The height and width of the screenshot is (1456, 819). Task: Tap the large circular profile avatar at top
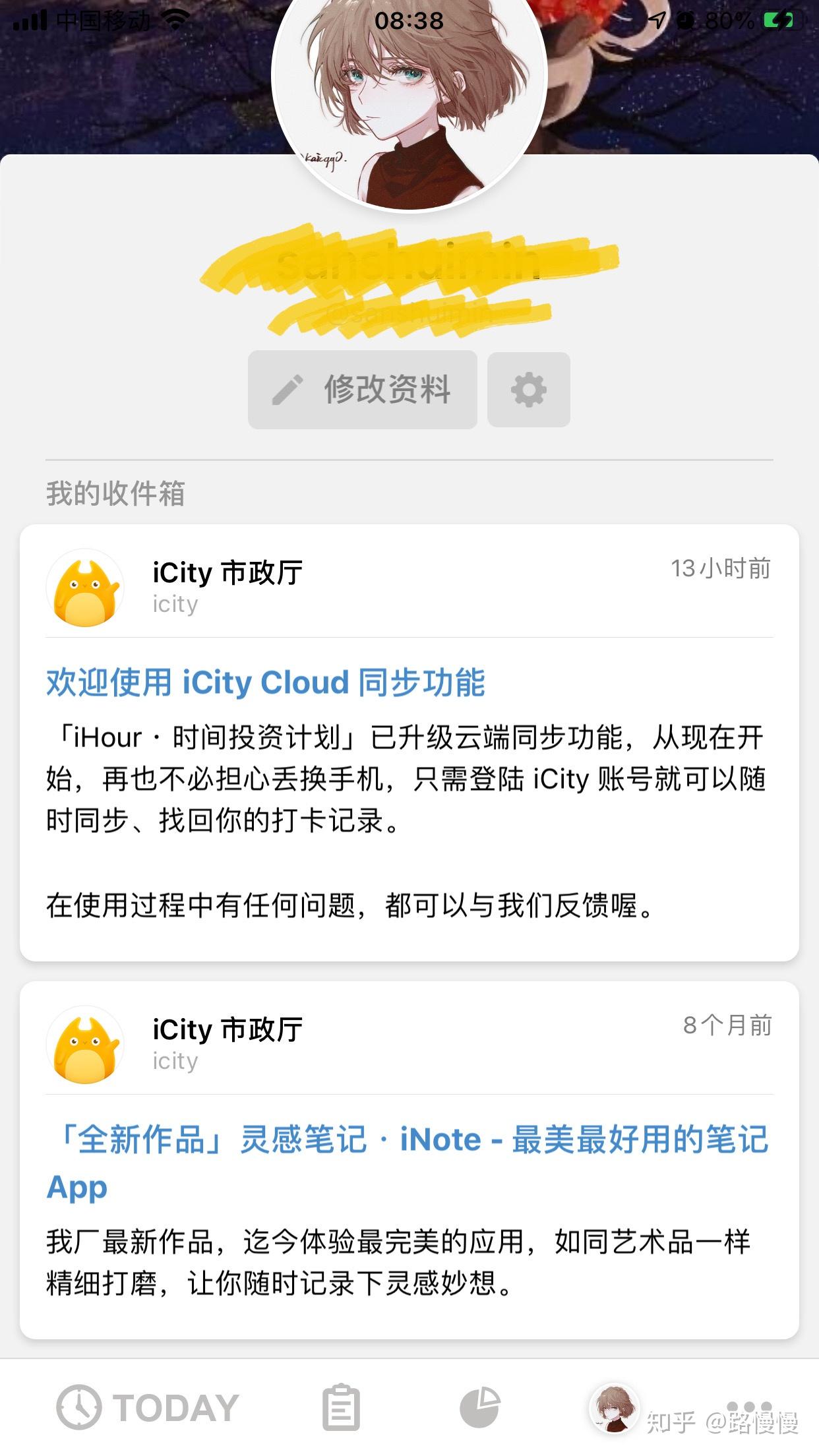(409, 102)
